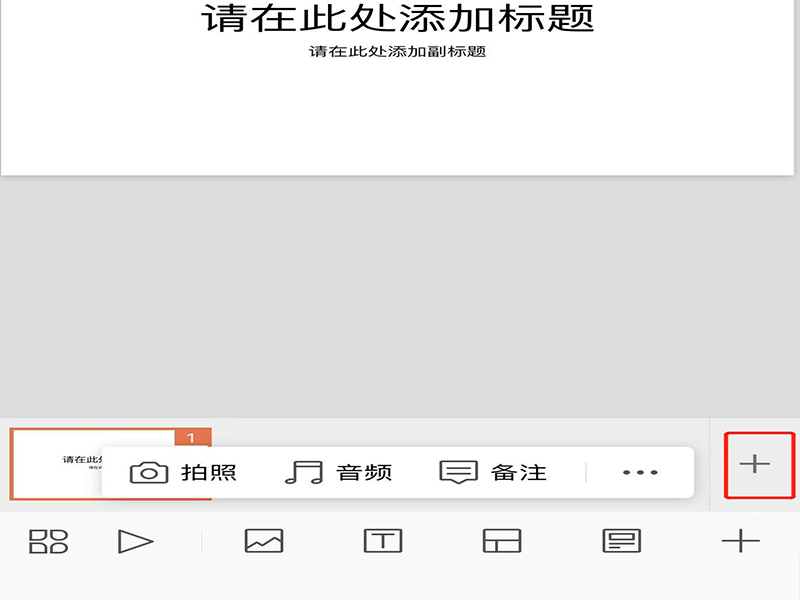
Task: Open the three-dot more options
Action: coord(640,472)
